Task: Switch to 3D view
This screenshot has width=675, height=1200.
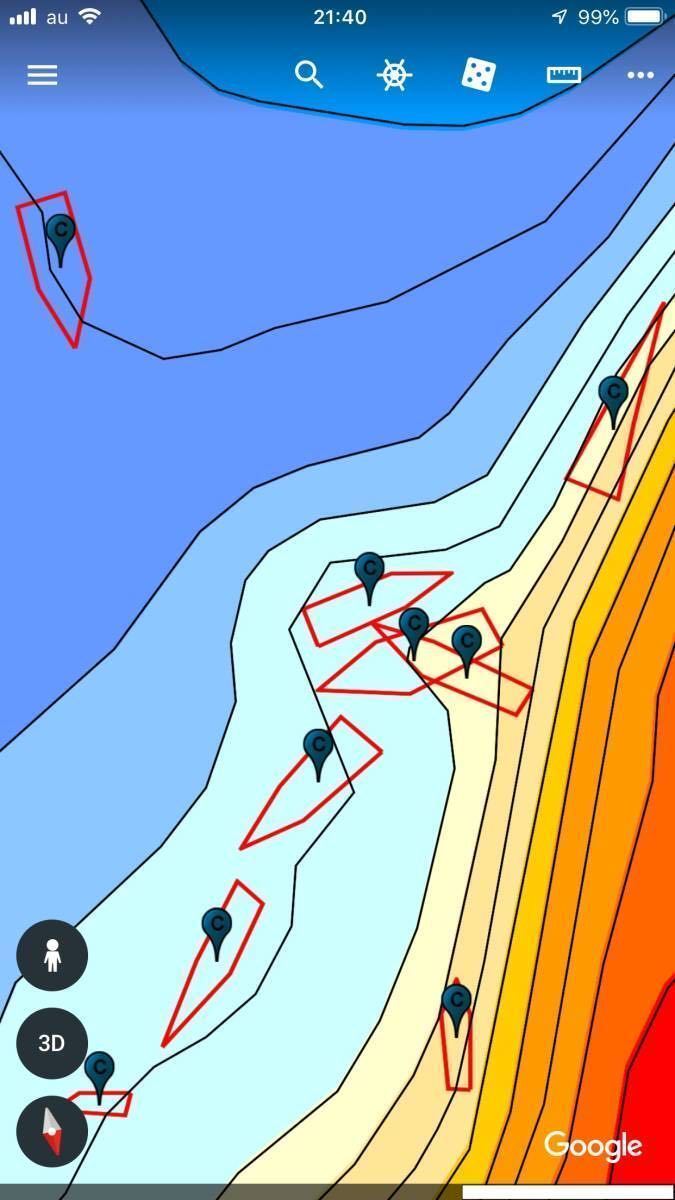Action: [x=52, y=1044]
